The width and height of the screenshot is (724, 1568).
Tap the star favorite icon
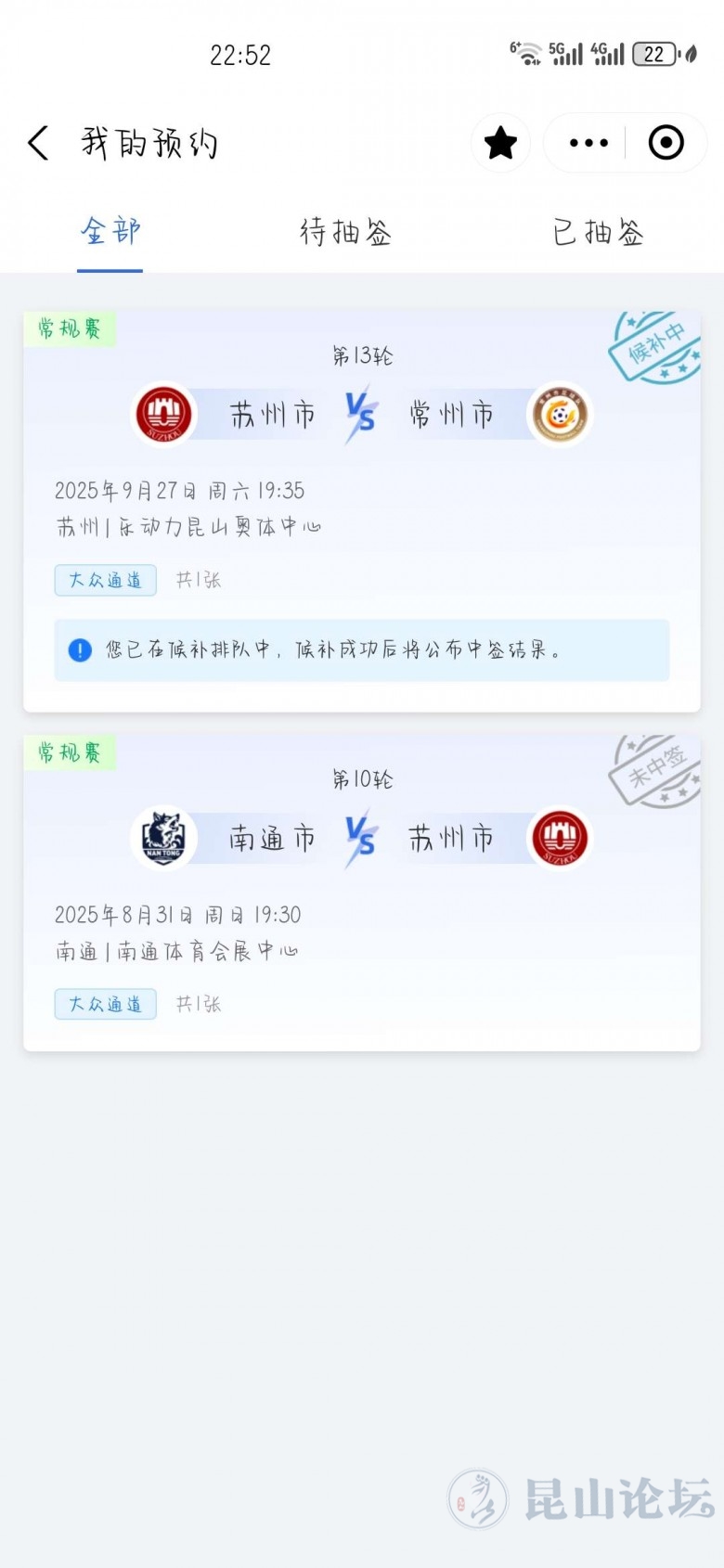coord(500,143)
